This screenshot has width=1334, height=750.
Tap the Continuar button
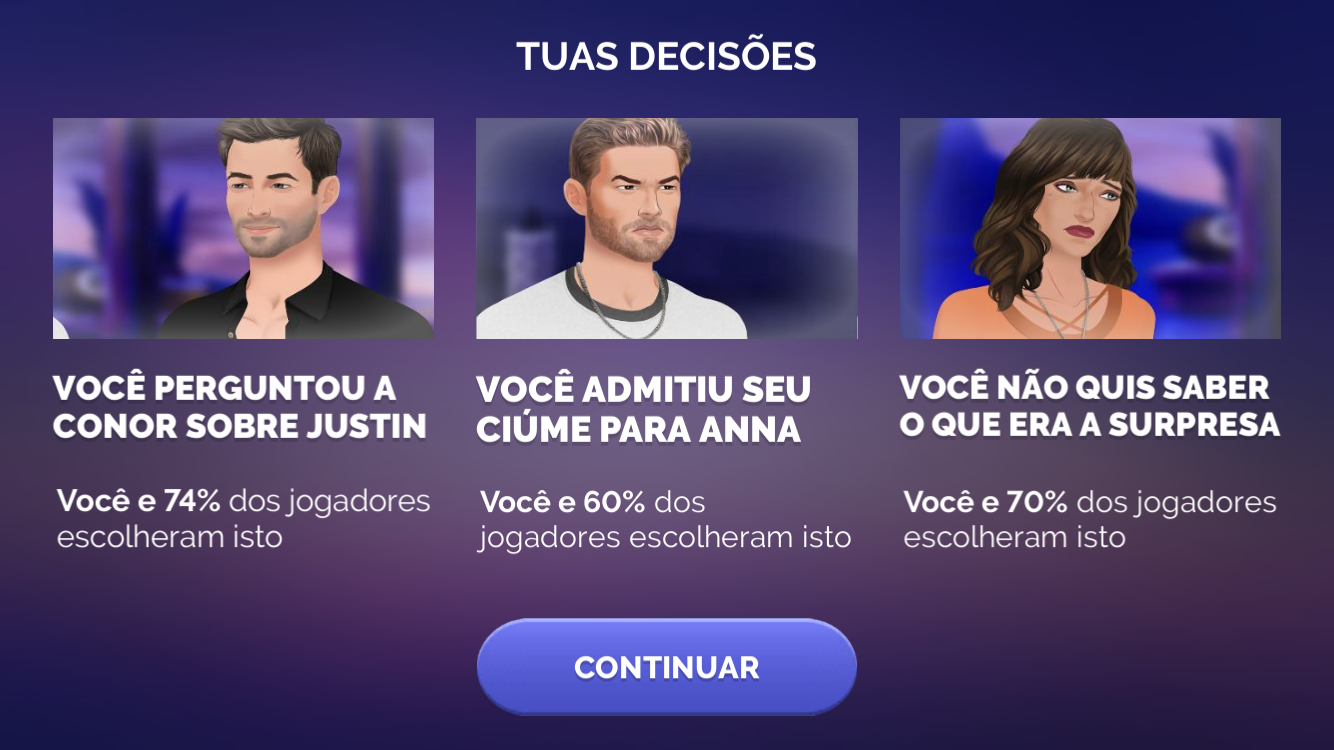667,667
